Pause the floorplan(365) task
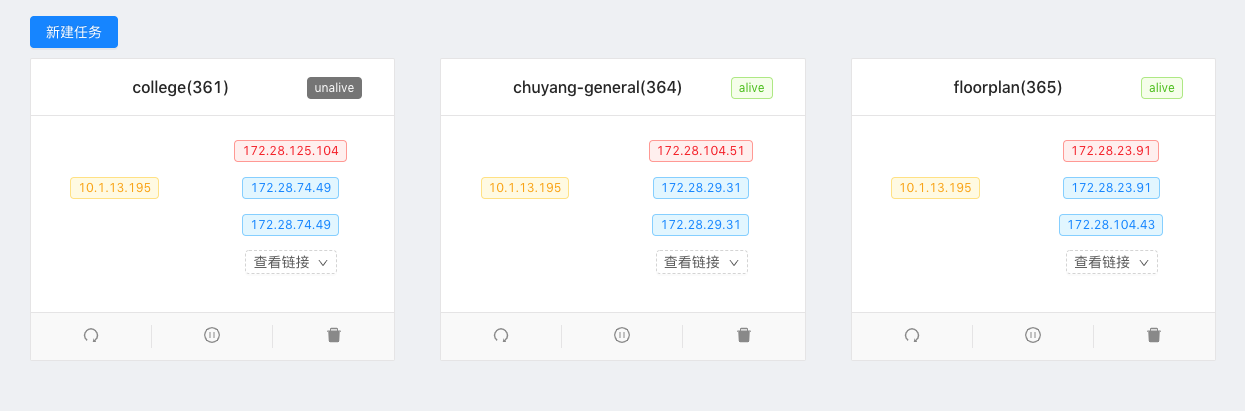The width and height of the screenshot is (1245, 411). [1033, 336]
